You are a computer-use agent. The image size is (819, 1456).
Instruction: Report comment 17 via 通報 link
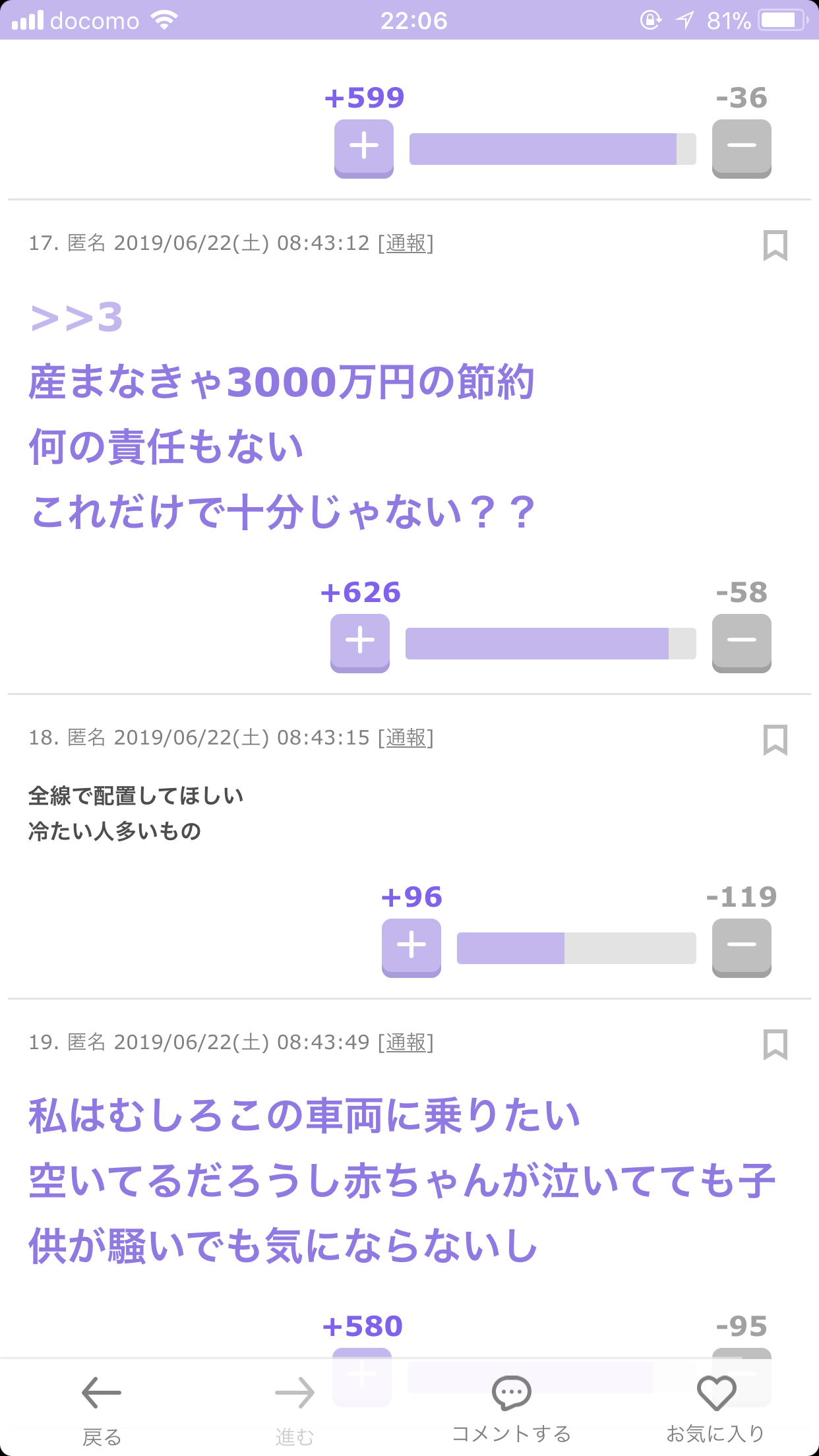click(x=406, y=243)
